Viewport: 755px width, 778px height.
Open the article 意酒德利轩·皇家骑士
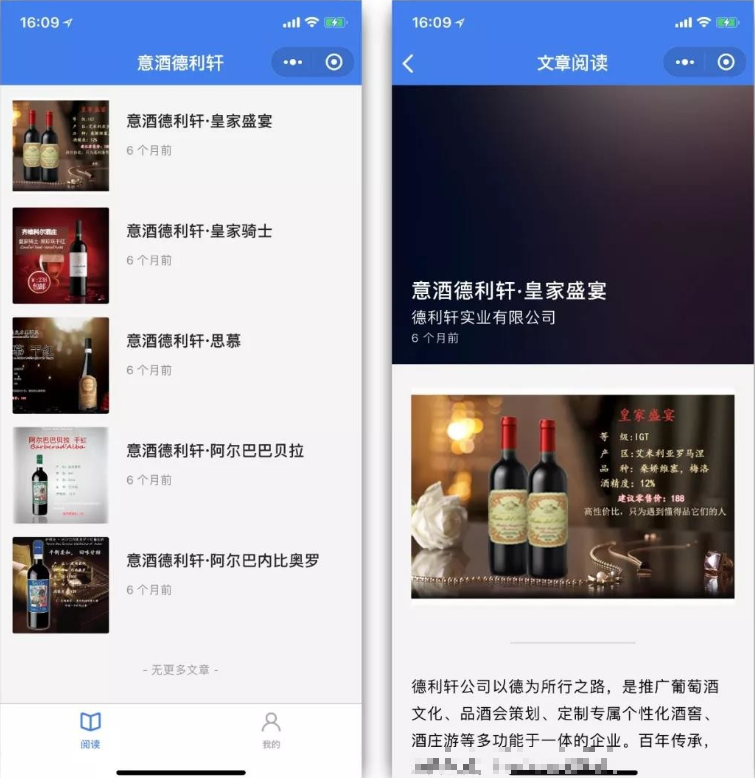tap(199, 231)
